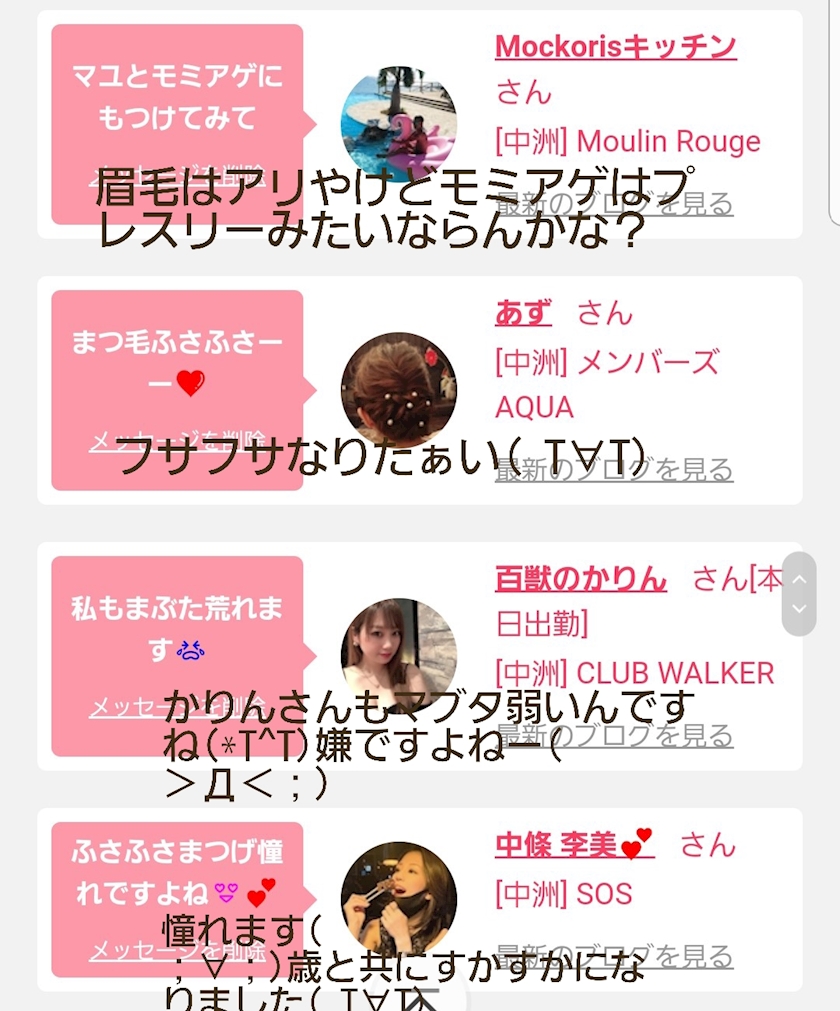The height and width of the screenshot is (1011, 840).
Task: Tap 中條 李美's profile photo
Action: 398,898
